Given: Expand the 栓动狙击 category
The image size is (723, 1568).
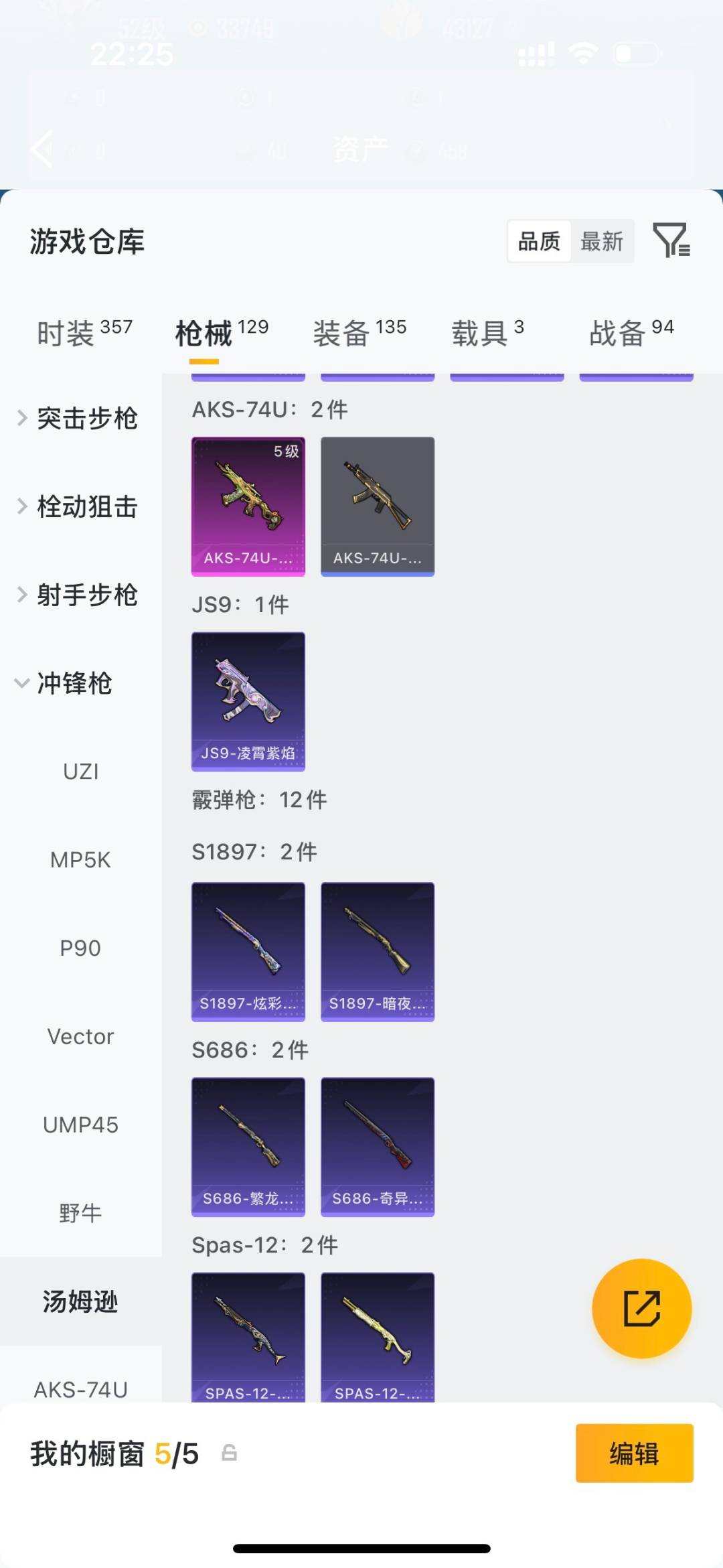Looking at the screenshot, I should [88, 507].
